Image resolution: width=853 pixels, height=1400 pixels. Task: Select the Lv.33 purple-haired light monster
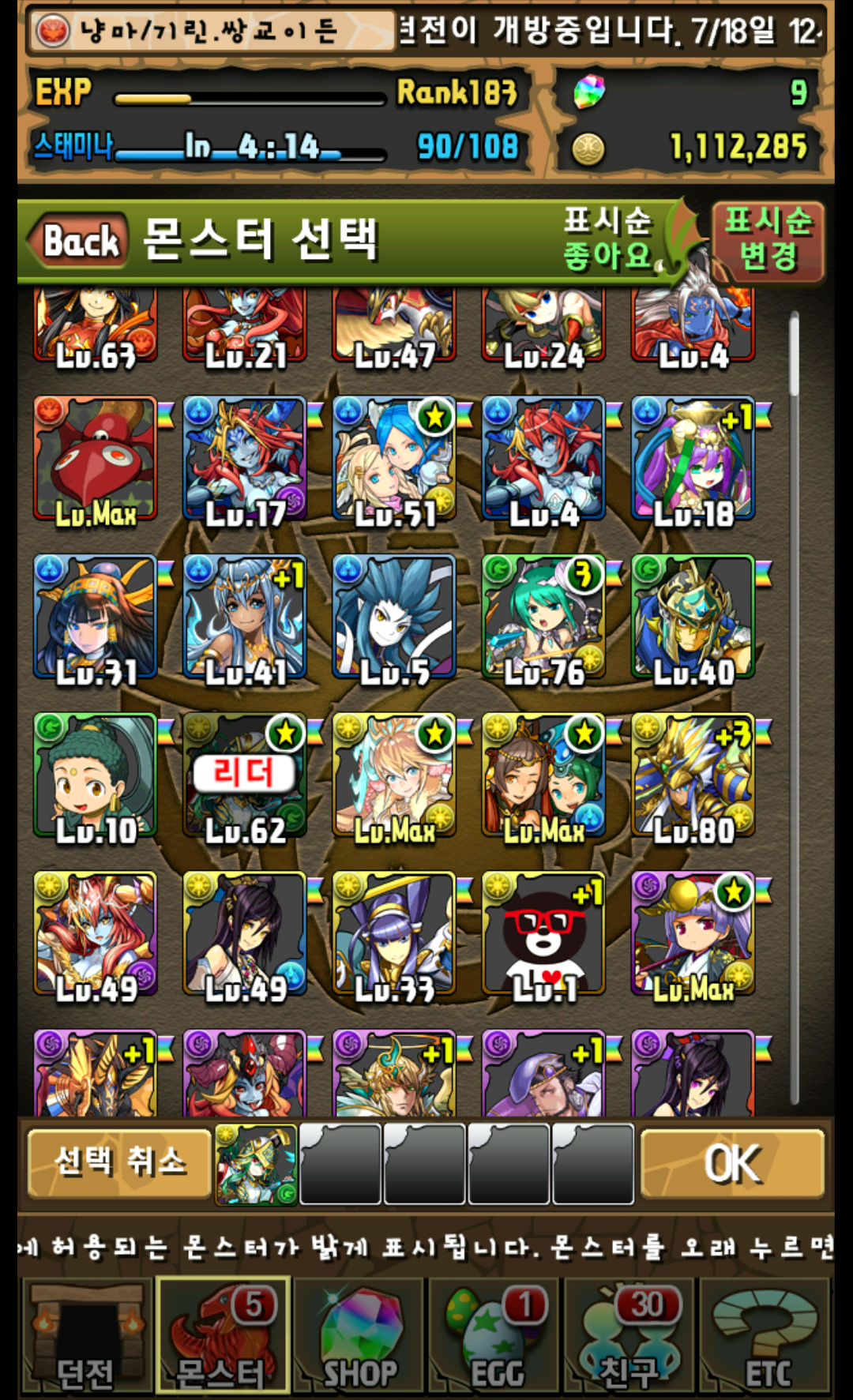(x=393, y=933)
